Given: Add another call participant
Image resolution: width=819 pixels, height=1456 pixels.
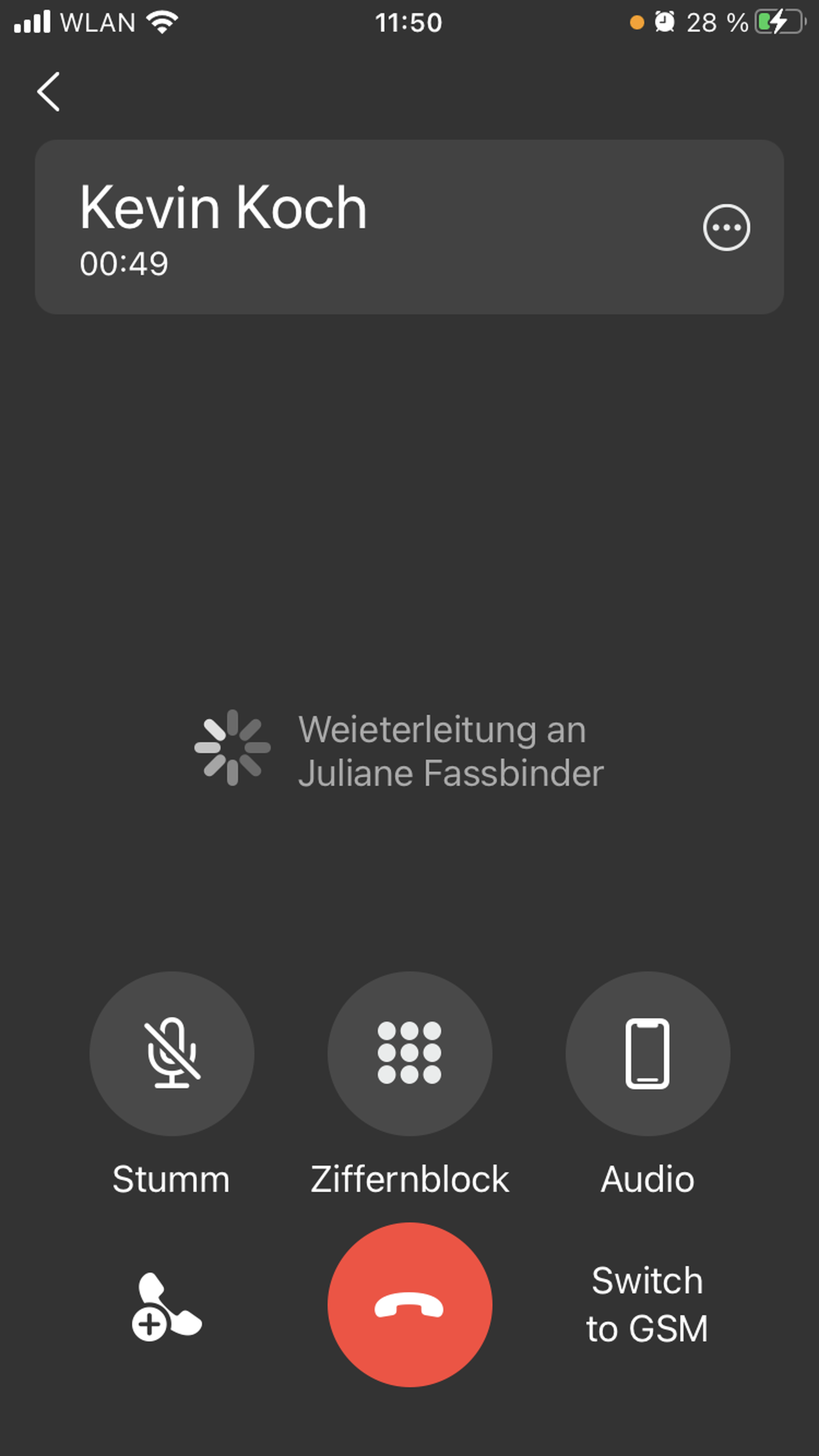Looking at the screenshot, I should point(166,1306).
